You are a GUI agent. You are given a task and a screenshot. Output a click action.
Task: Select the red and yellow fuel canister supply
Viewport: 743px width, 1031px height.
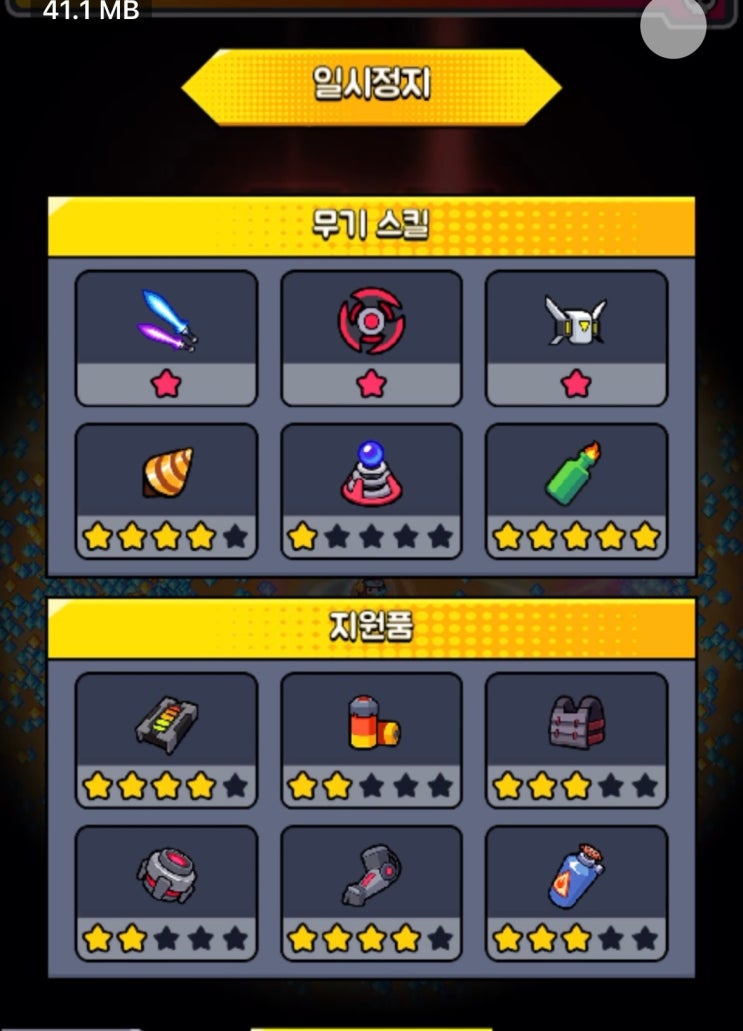click(371, 739)
